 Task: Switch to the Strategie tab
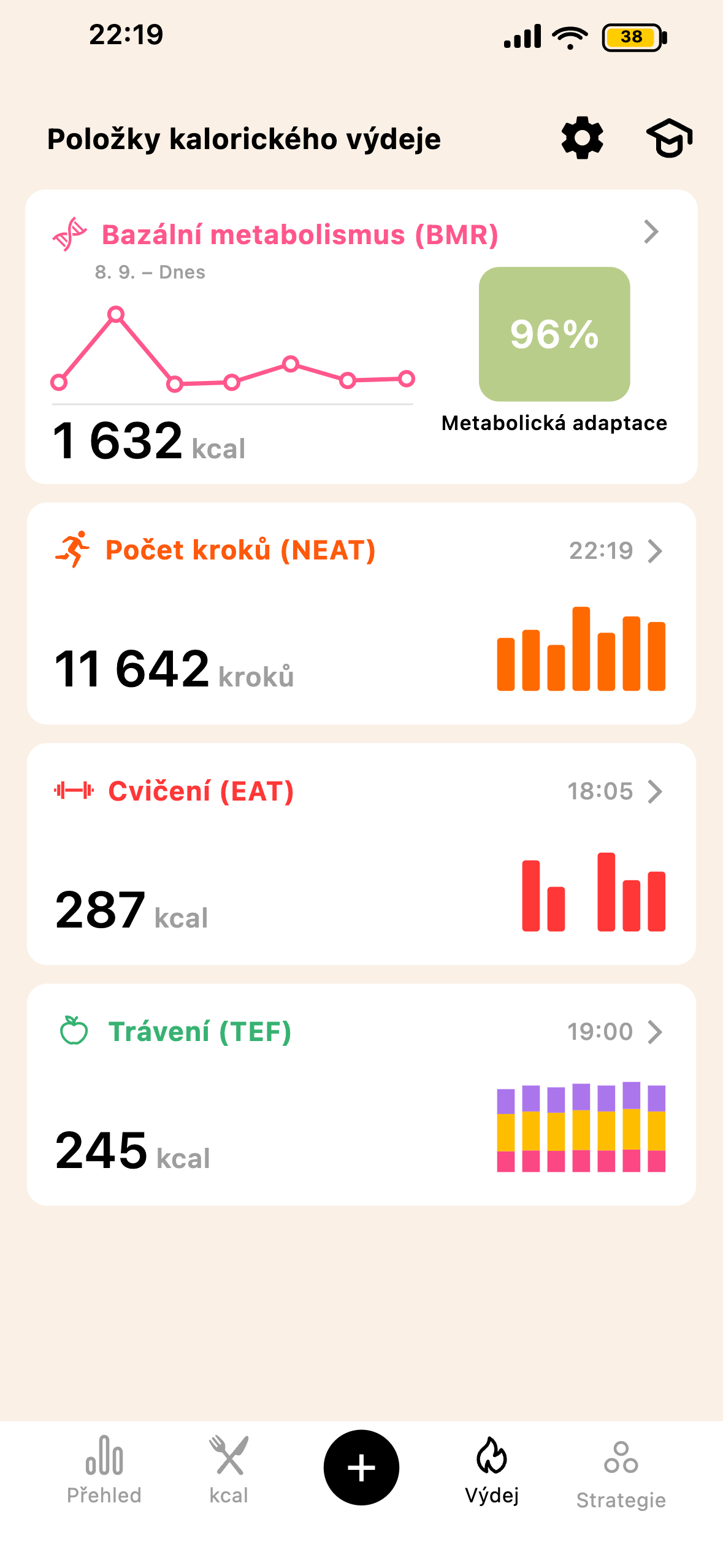[621, 1474]
